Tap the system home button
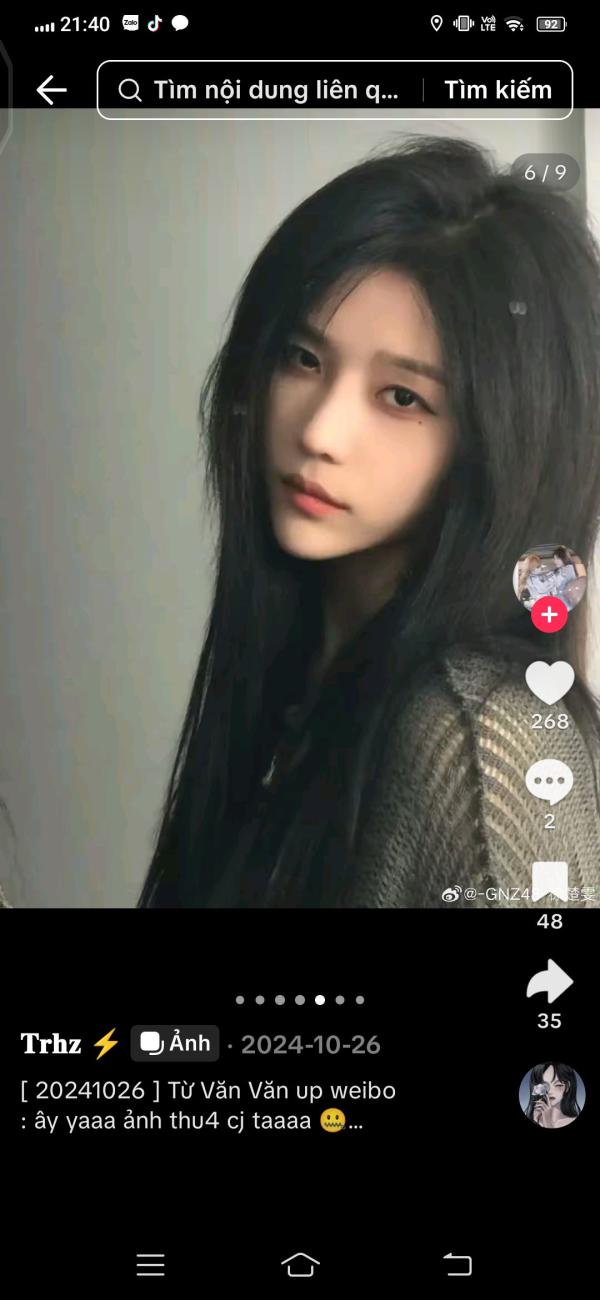This screenshot has width=600, height=1300. click(x=300, y=1264)
